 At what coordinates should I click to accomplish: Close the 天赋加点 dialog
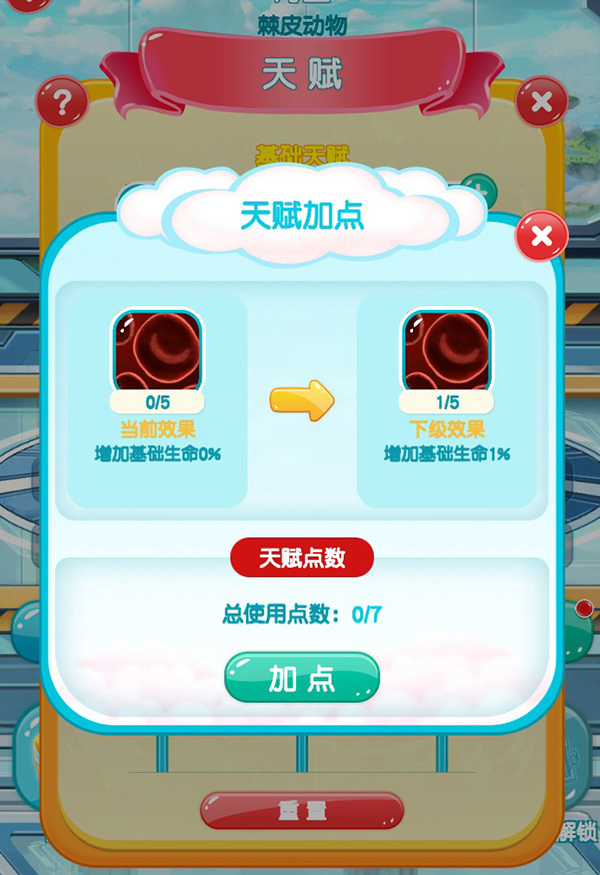(x=541, y=237)
